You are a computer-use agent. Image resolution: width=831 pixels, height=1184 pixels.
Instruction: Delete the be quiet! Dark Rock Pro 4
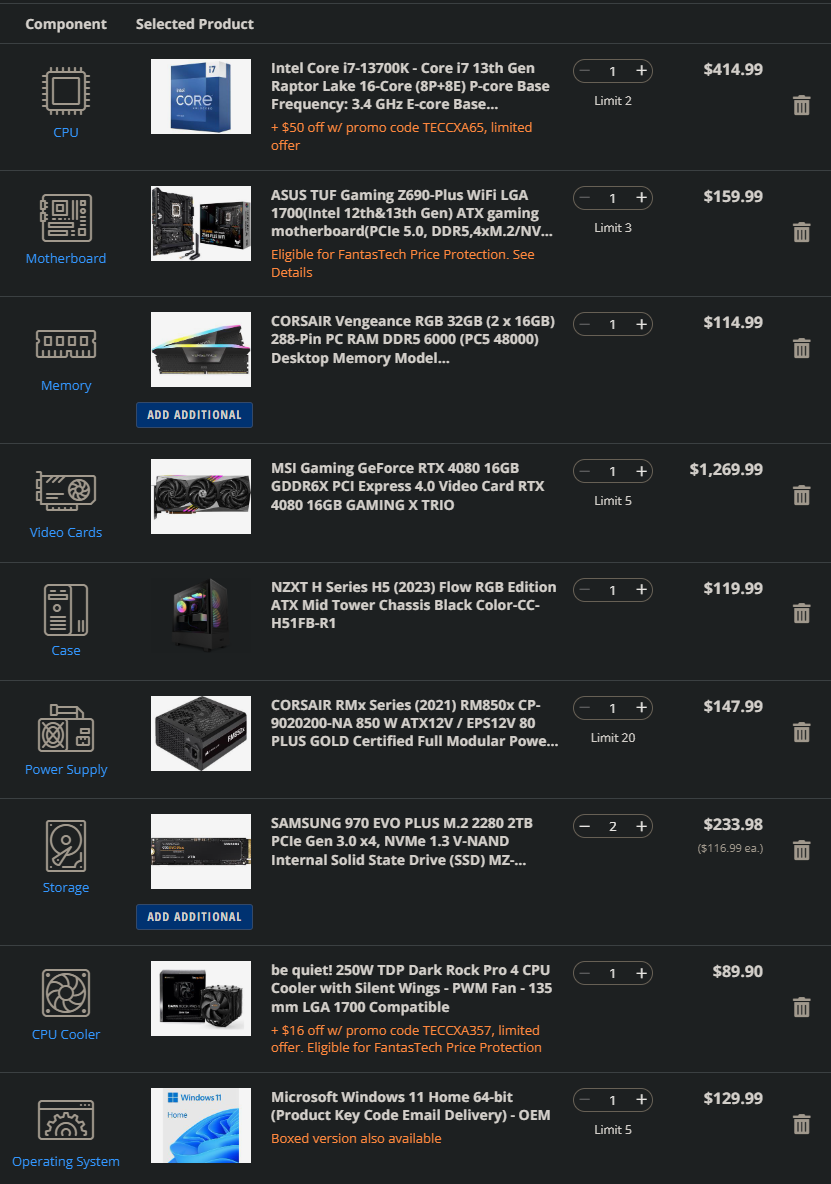click(x=801, y=1007)
